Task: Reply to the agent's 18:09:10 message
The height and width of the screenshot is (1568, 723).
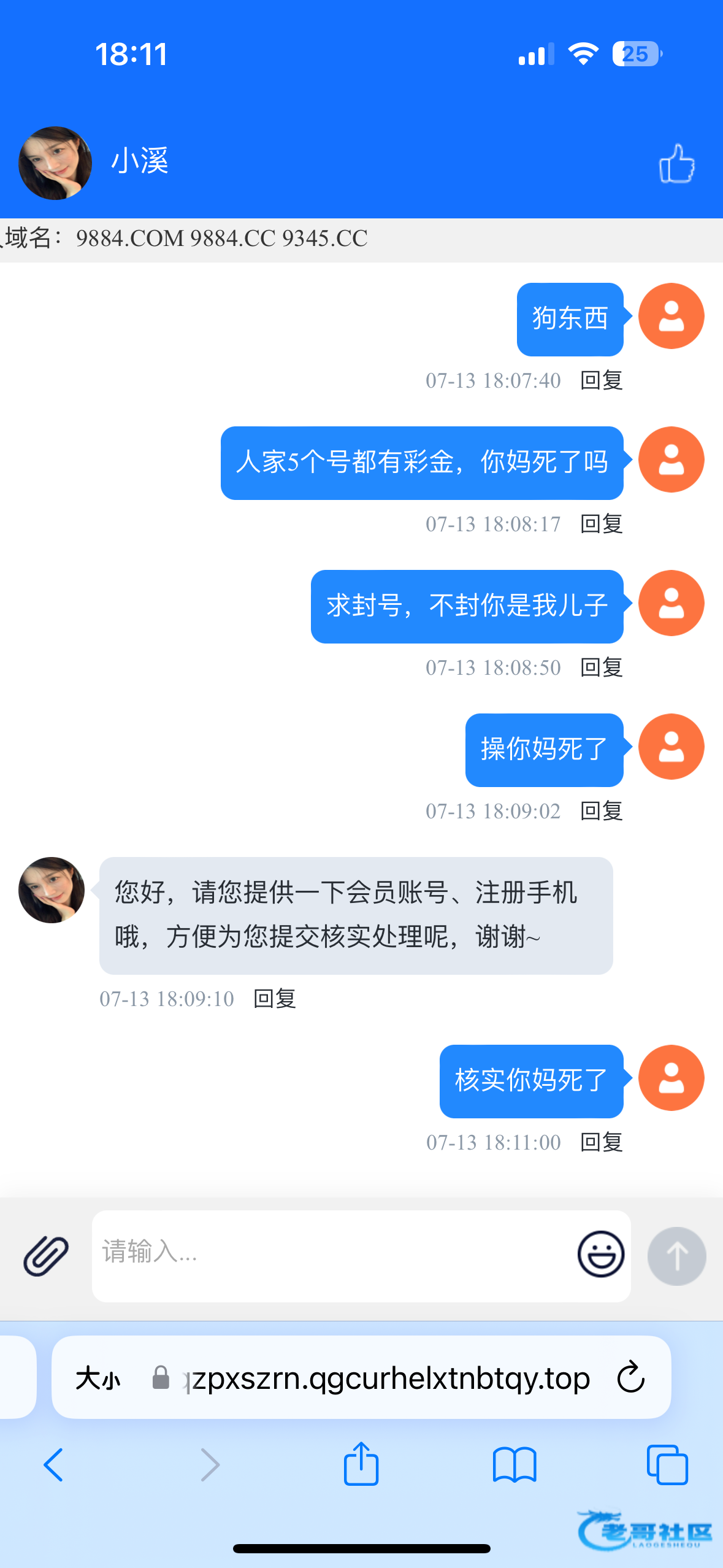Action: point(275,999)
